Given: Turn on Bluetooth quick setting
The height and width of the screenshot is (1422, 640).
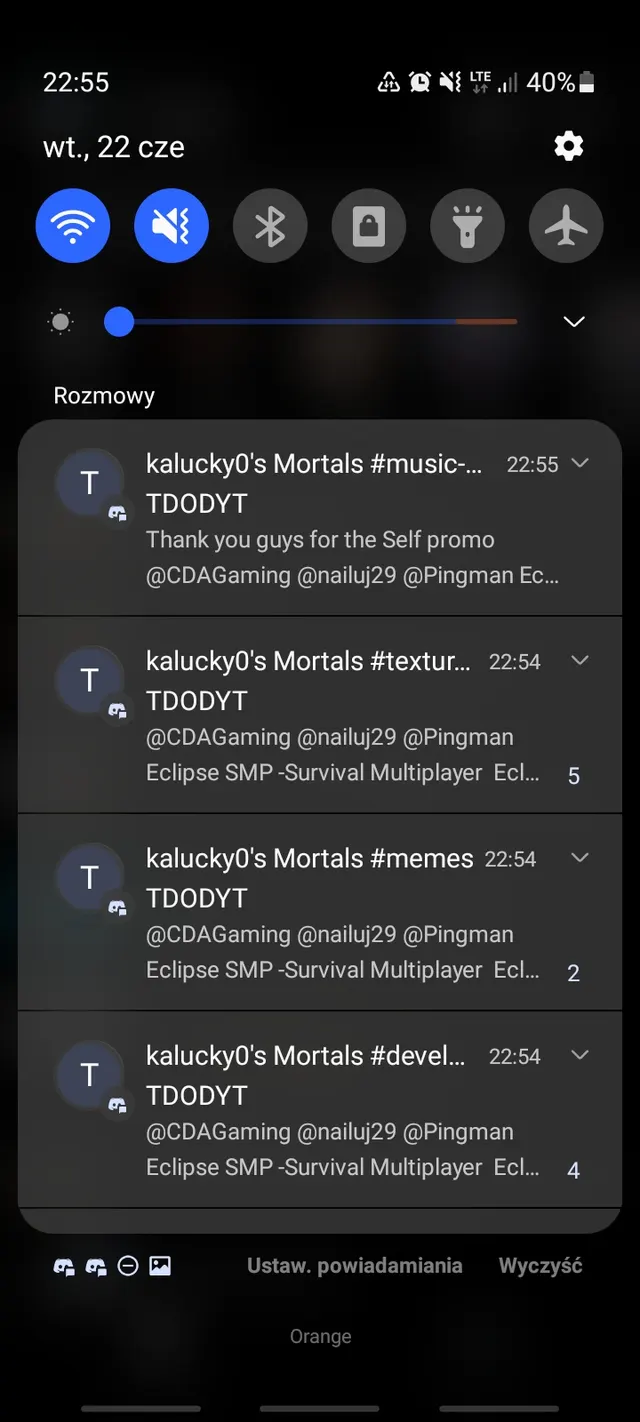Looking at the screenshot, I should tap(270, 226).
